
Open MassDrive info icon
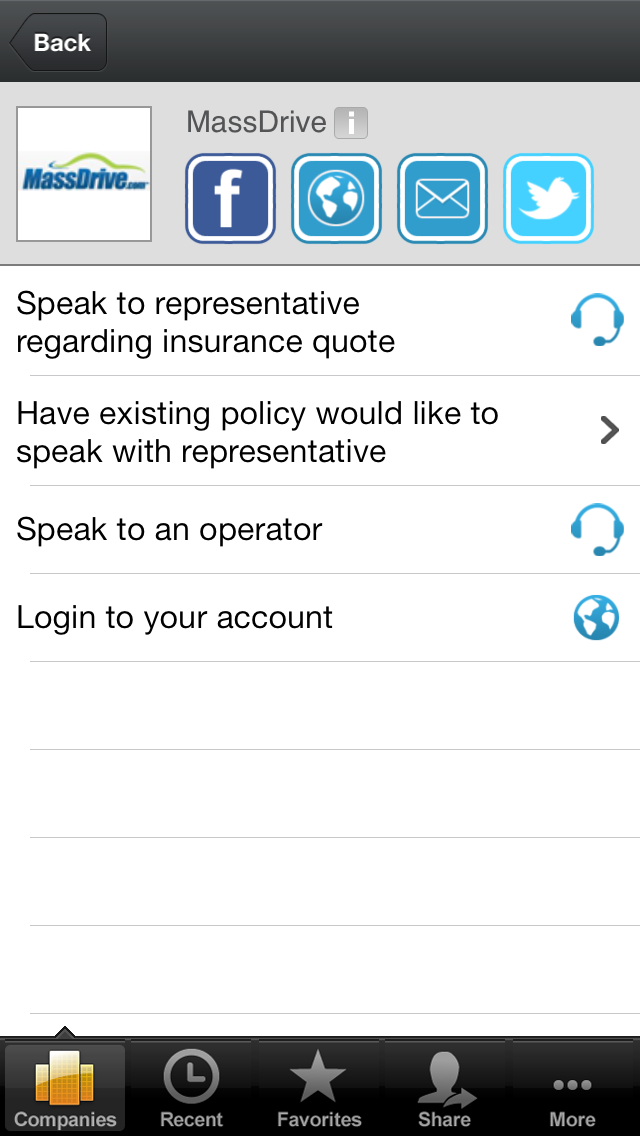[350, 123]
